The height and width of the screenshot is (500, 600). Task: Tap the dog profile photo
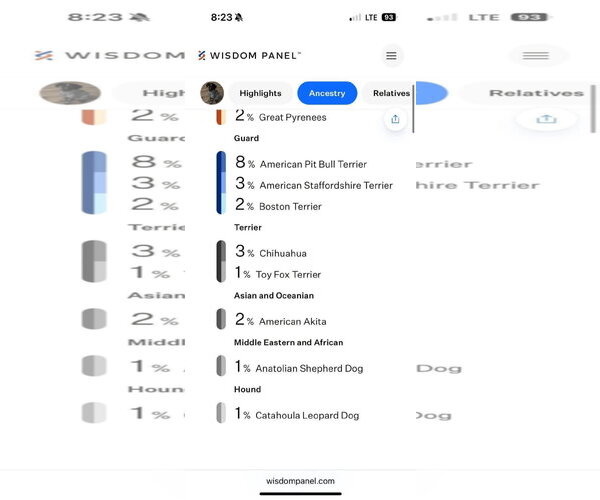211,93
